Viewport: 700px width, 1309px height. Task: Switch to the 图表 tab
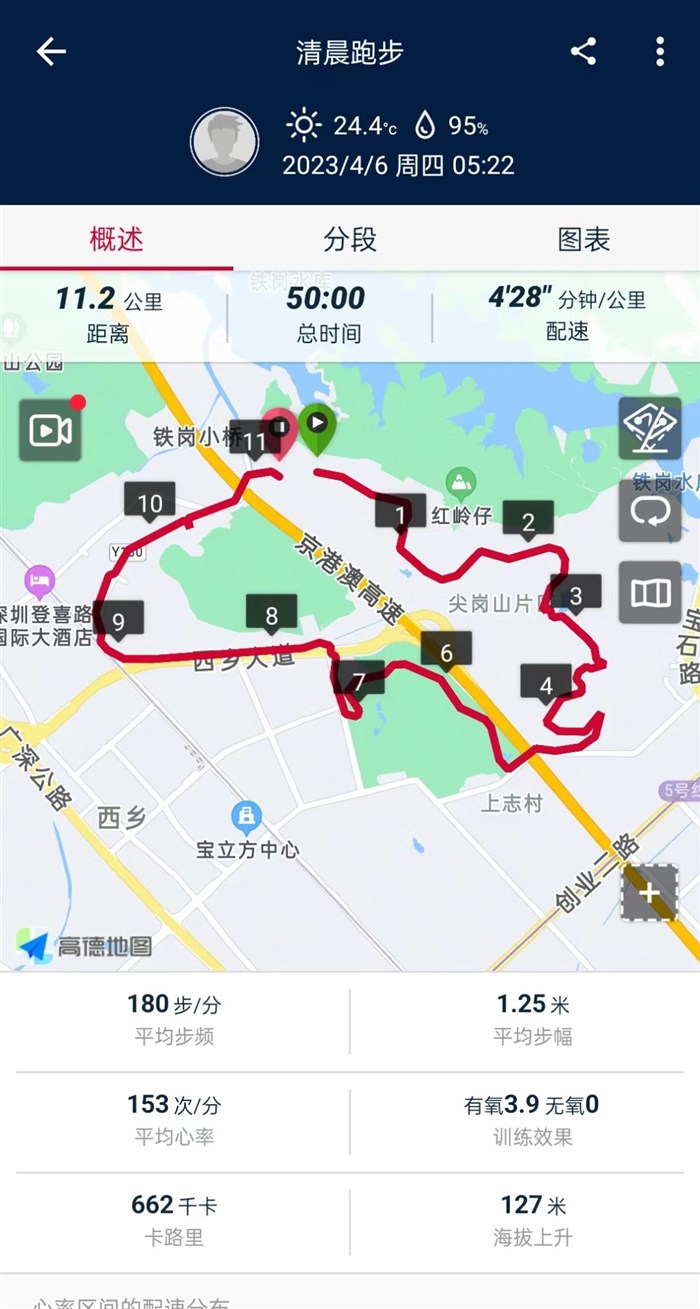583,240
